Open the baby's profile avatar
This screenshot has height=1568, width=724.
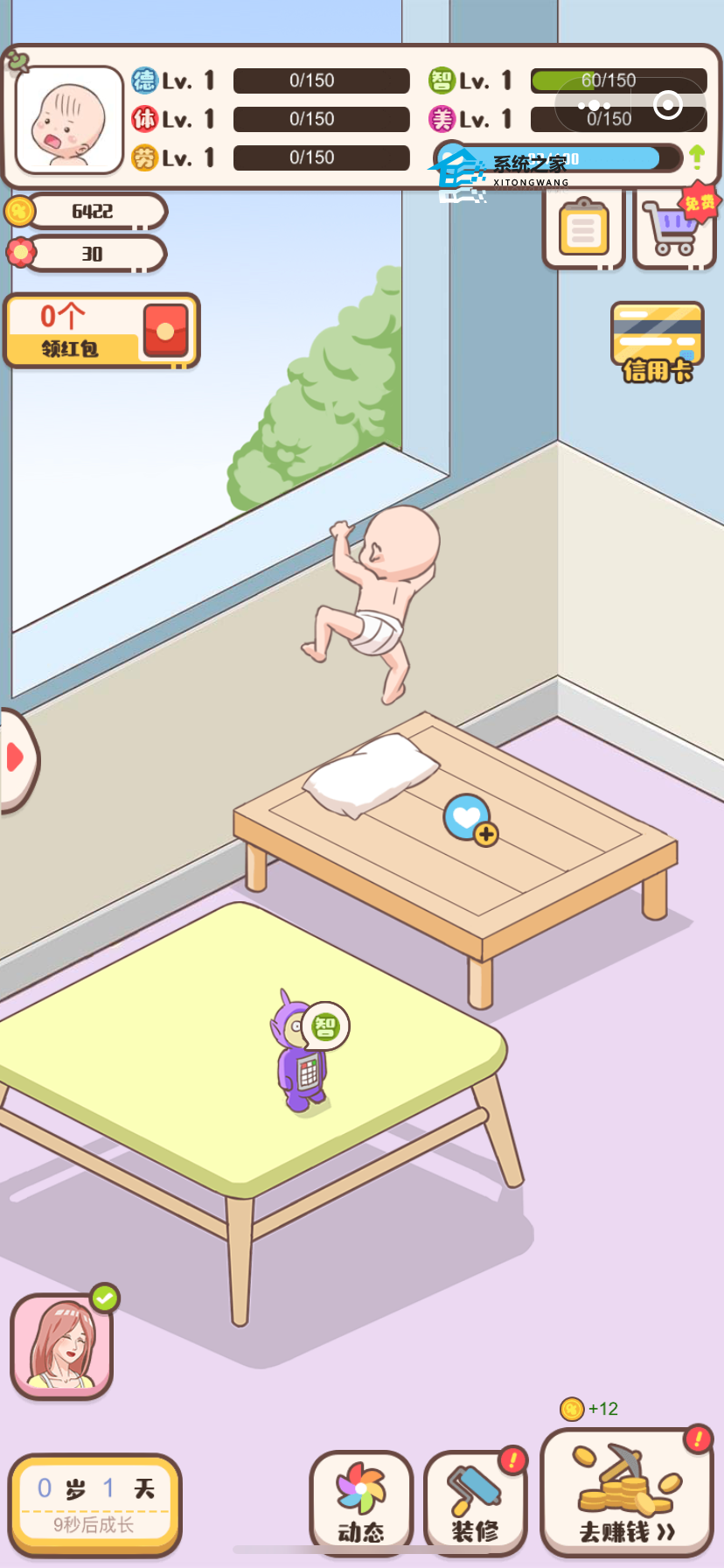[69, 120]
